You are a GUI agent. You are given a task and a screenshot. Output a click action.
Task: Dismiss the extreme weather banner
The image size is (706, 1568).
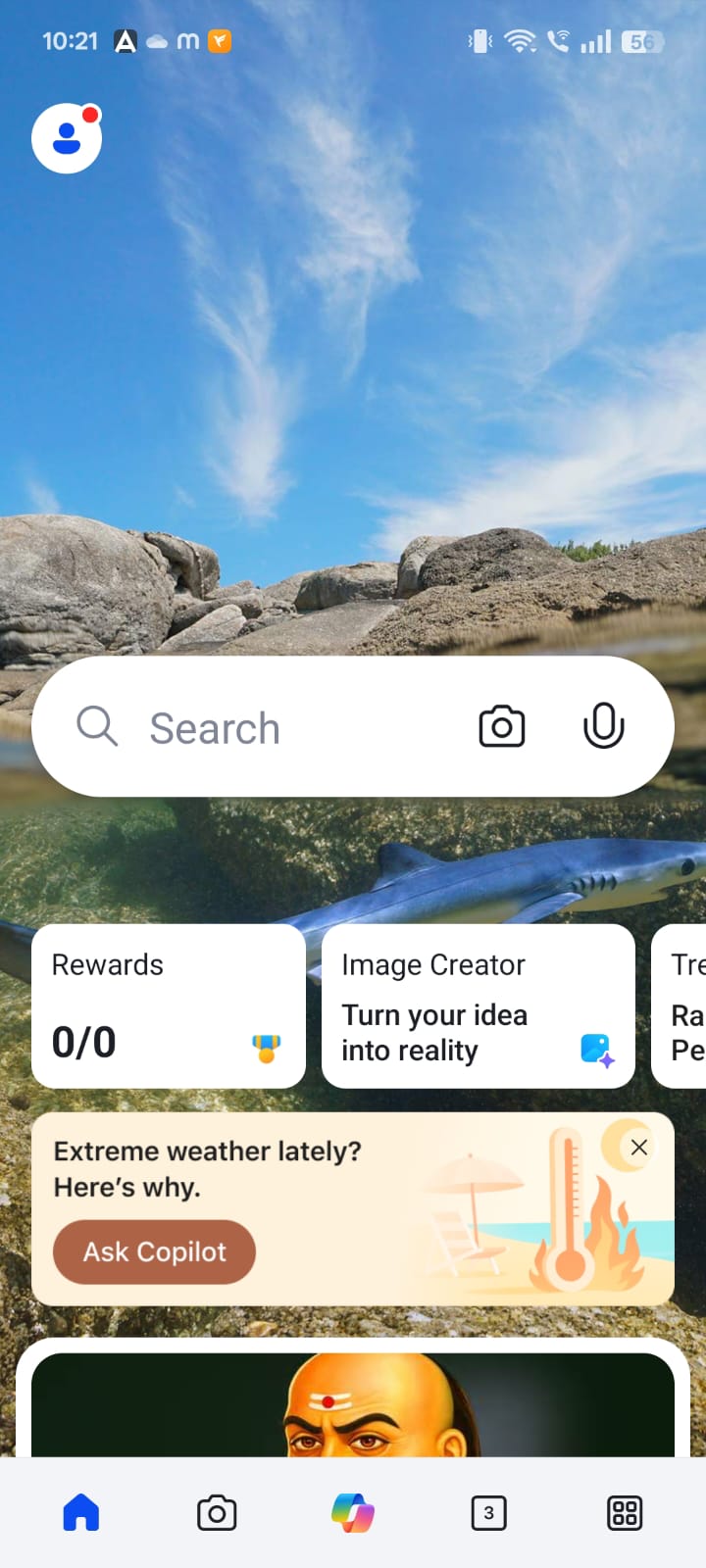[x=638, y=1147]
